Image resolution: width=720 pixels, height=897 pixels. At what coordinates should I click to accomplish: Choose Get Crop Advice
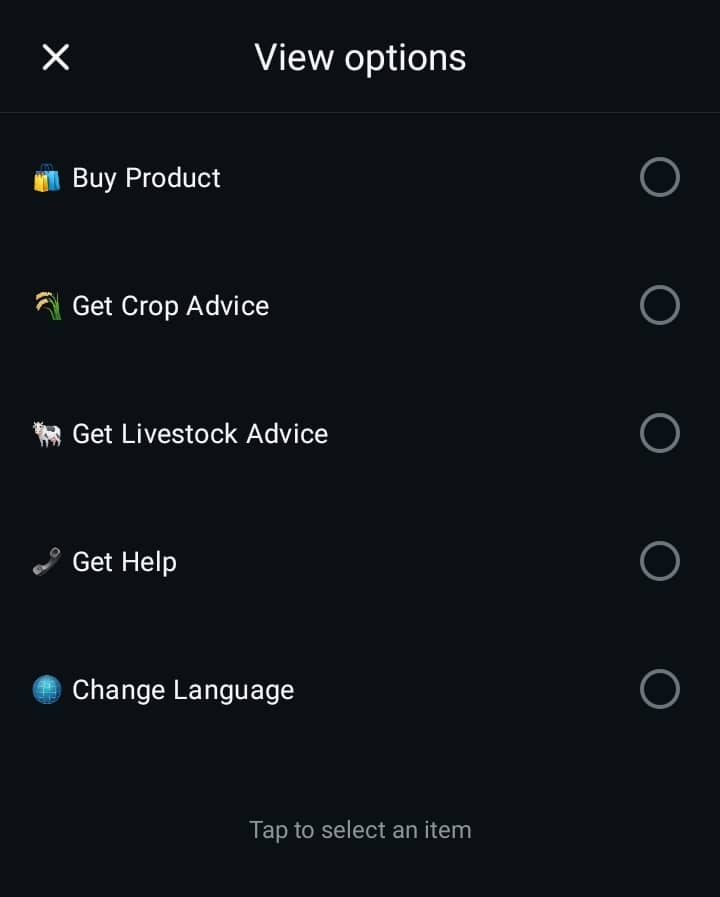659,306
